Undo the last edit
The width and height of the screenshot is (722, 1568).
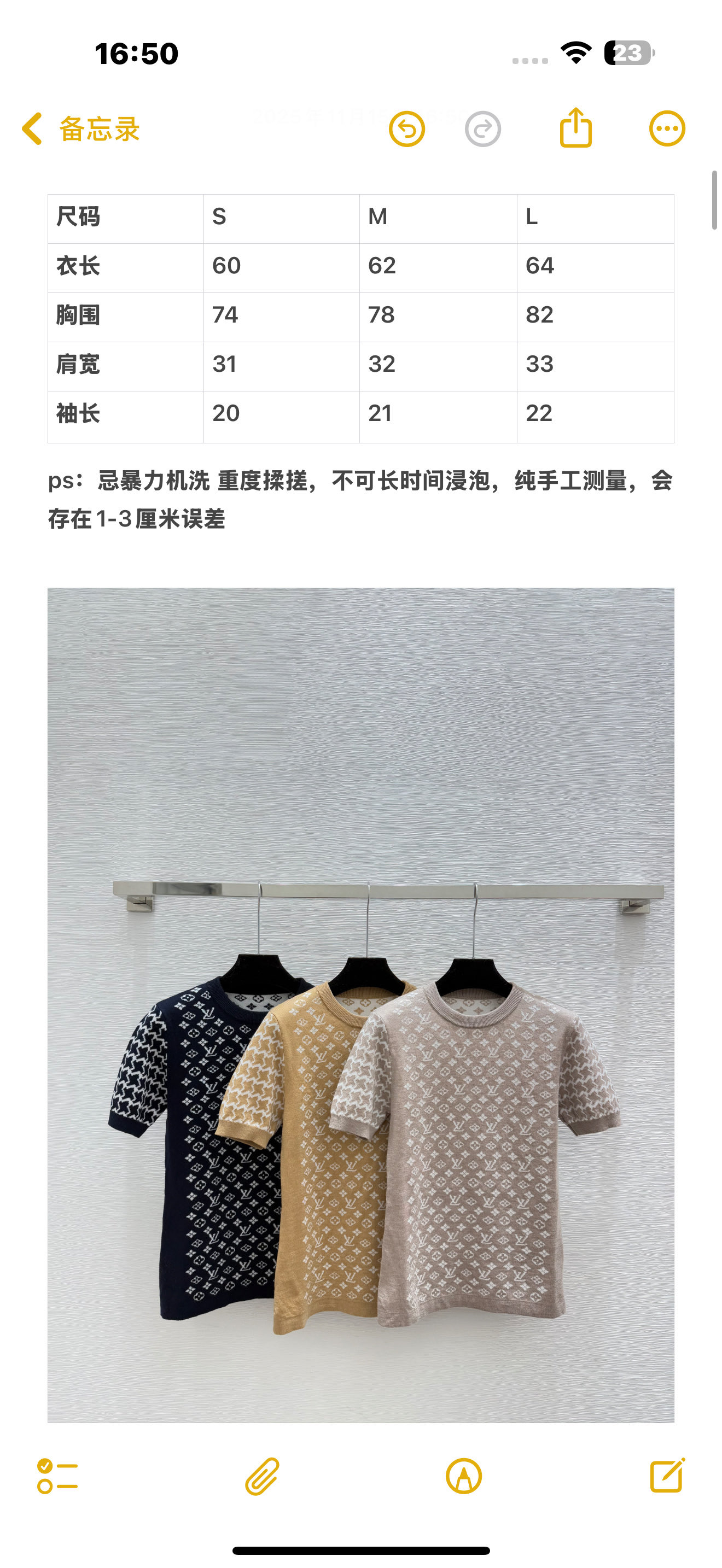point(406,129)
